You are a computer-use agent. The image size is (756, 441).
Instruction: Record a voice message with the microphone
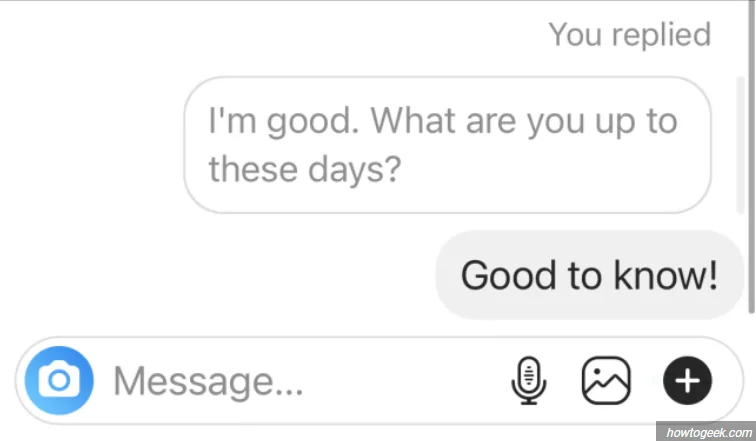530,380
